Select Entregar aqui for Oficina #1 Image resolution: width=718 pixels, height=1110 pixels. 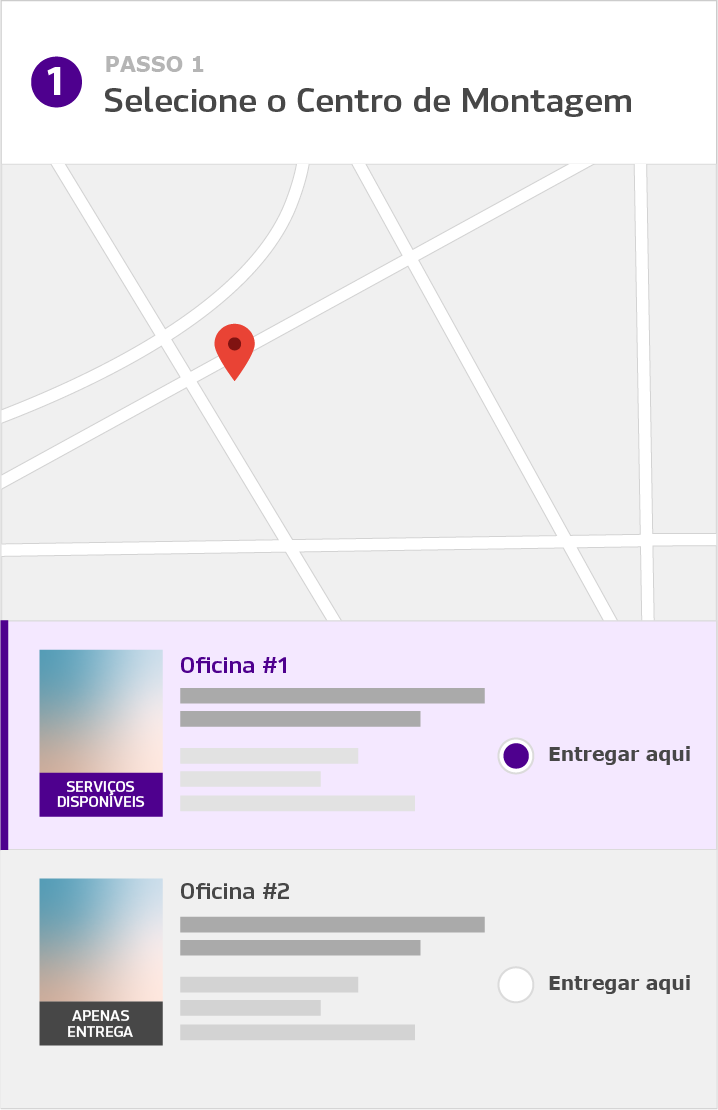515,756
